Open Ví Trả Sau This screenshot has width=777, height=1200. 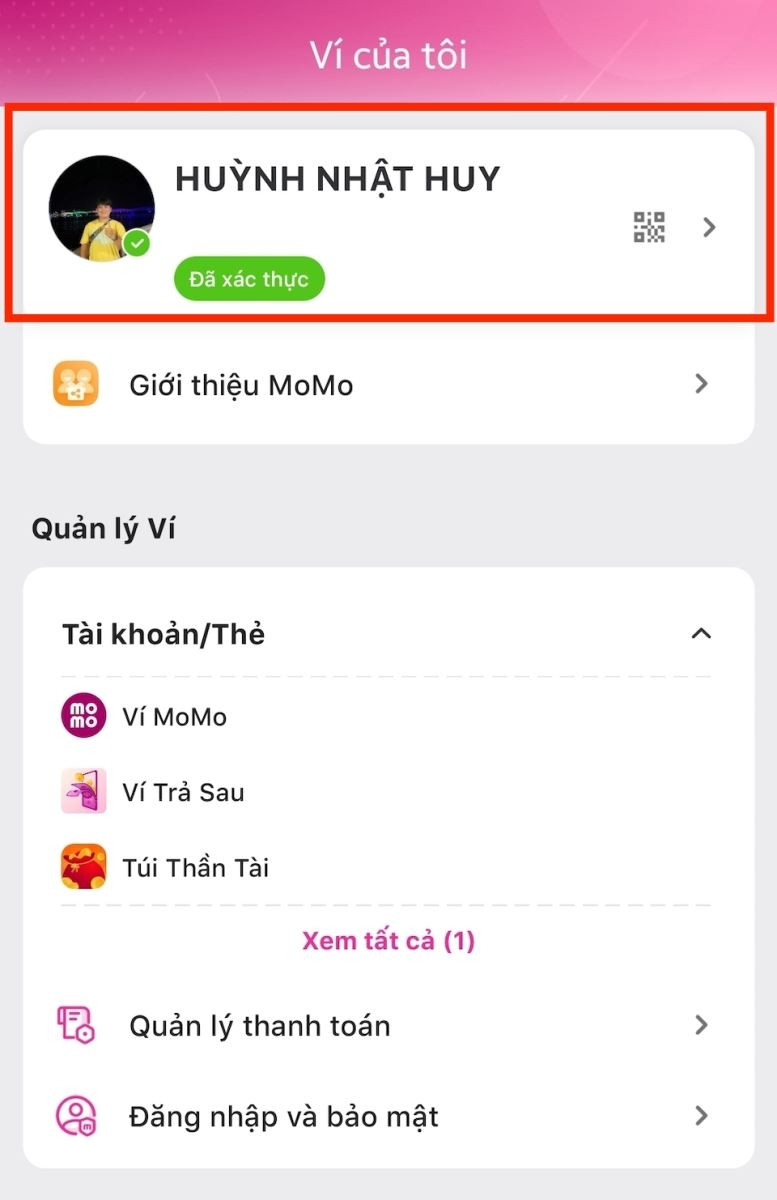tap(183, 792)
